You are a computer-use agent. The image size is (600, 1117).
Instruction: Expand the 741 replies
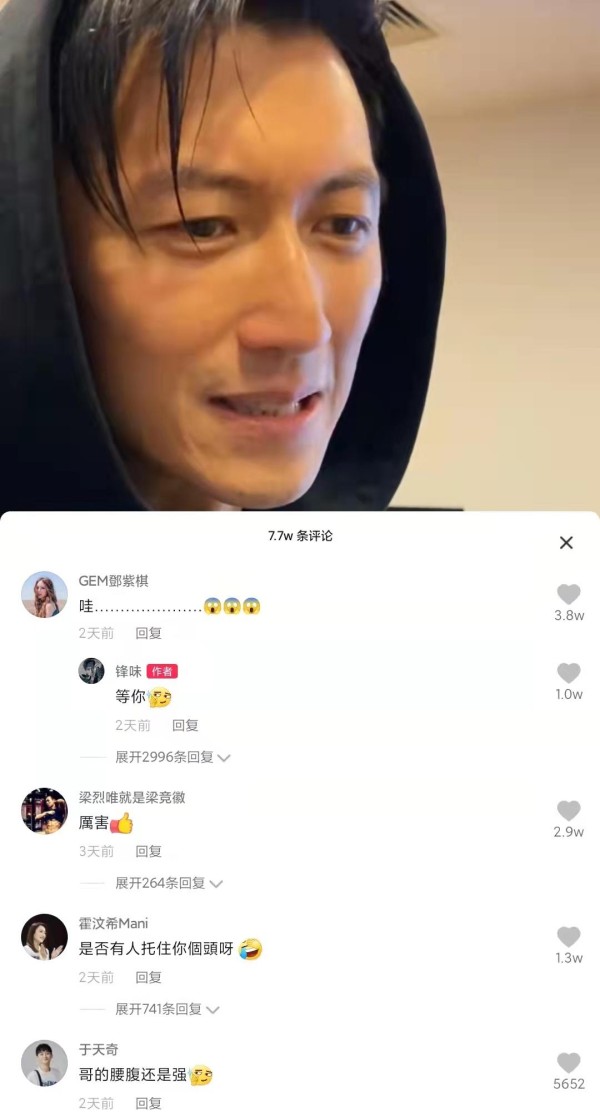click(167, 1009)
